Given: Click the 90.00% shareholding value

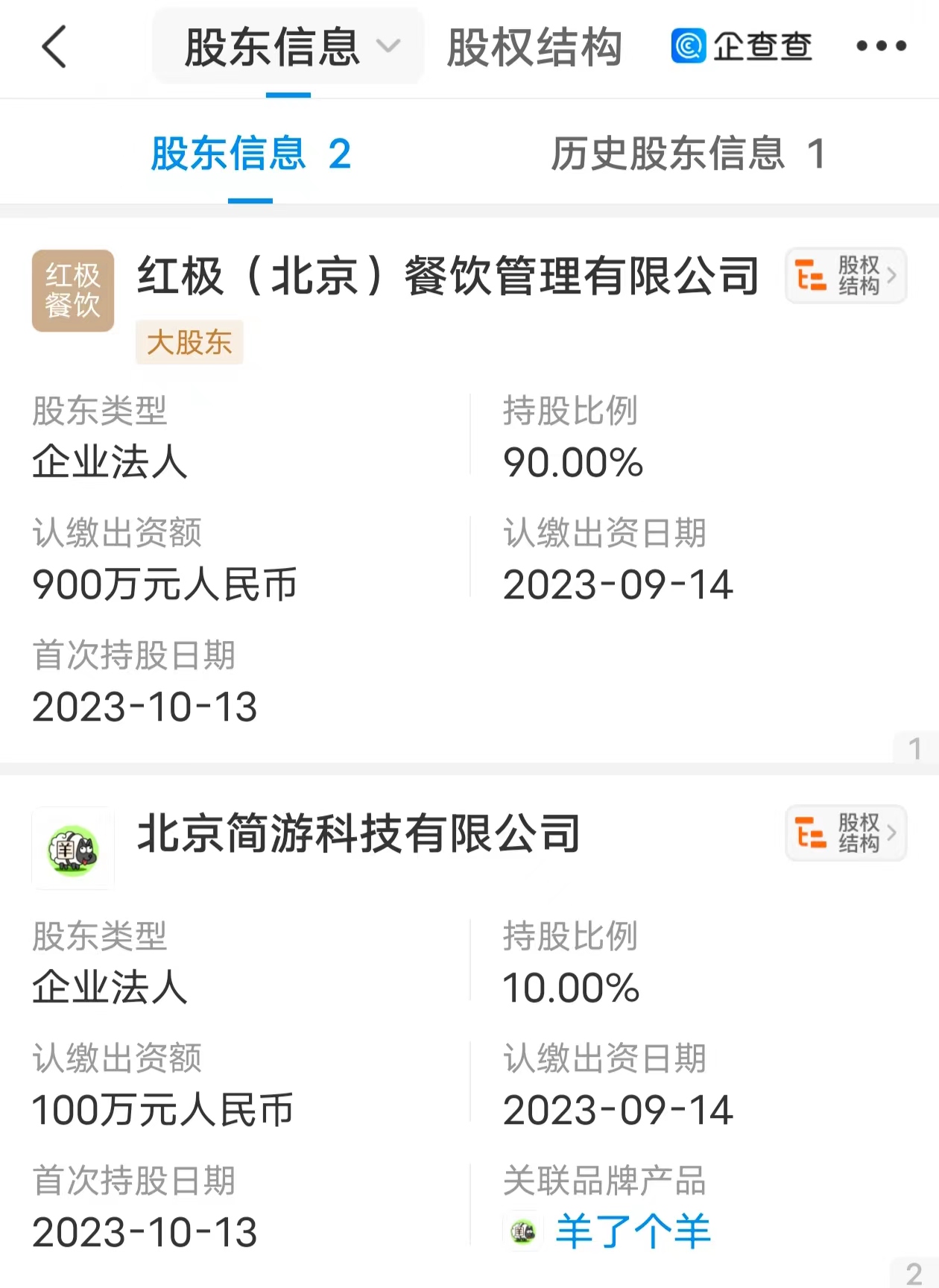Looking at the screenshot, I should pyautogui.click(x=572, y=463).
